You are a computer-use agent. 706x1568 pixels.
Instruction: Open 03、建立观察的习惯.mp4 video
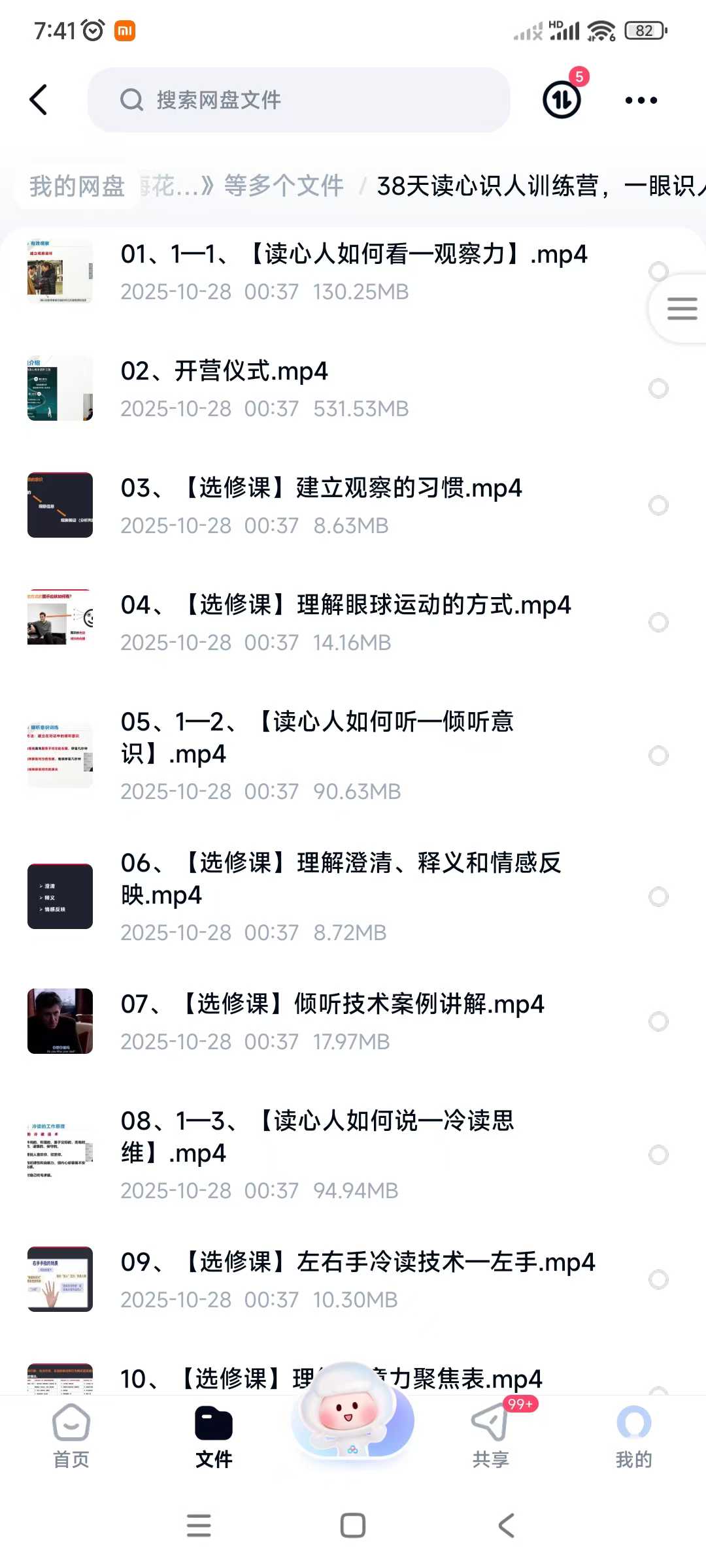pos(320,488)
